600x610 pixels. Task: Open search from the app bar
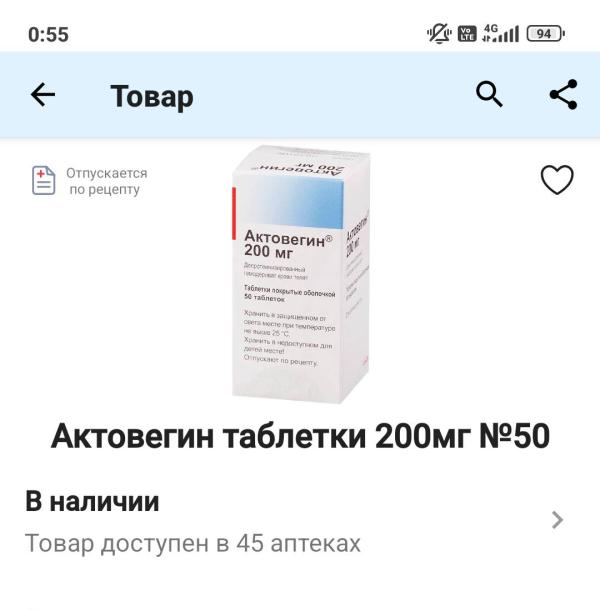(x=488, y=95)
